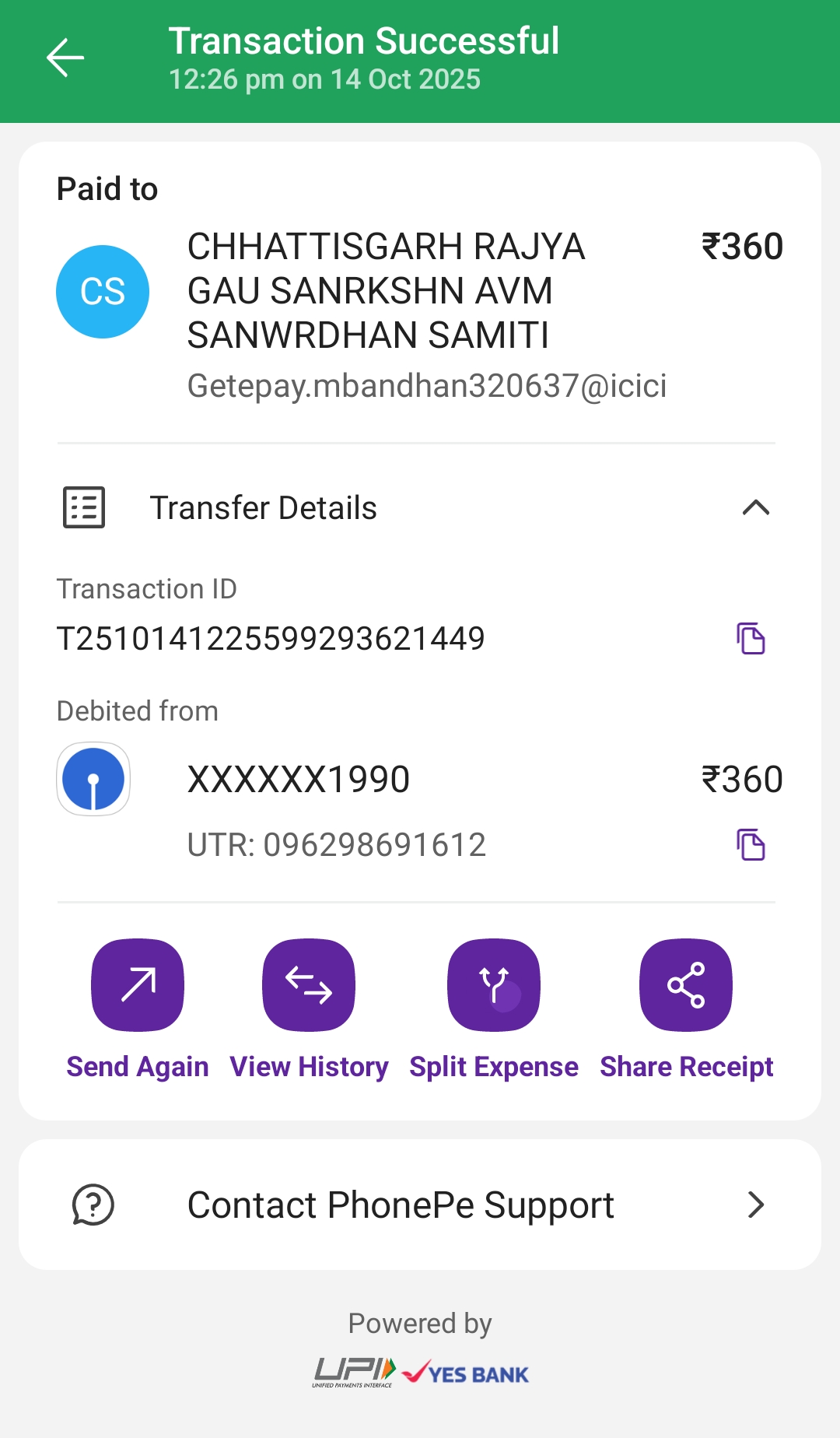Open Contact PhonePe Support

[x=420, y=1205]
